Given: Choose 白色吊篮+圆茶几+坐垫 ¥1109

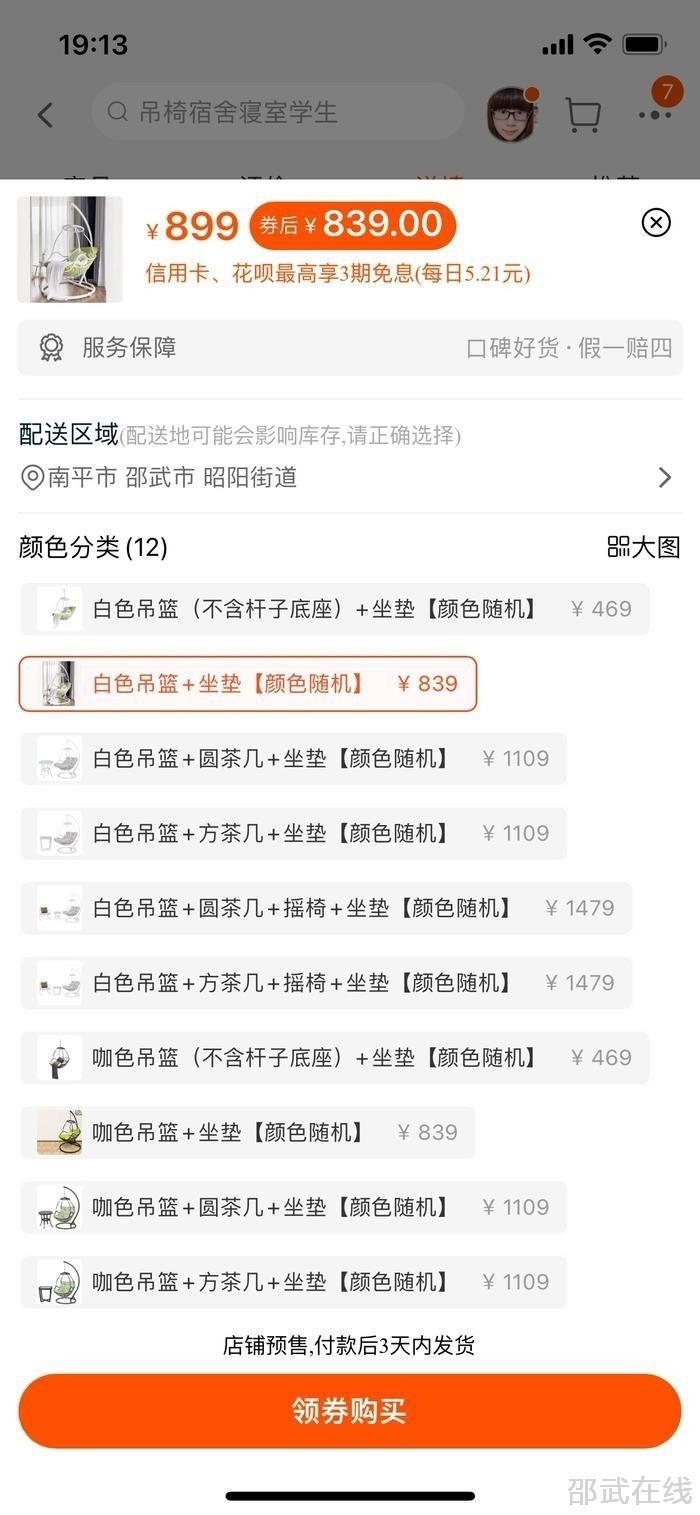Looking at the screenshot, I should 293,759.
